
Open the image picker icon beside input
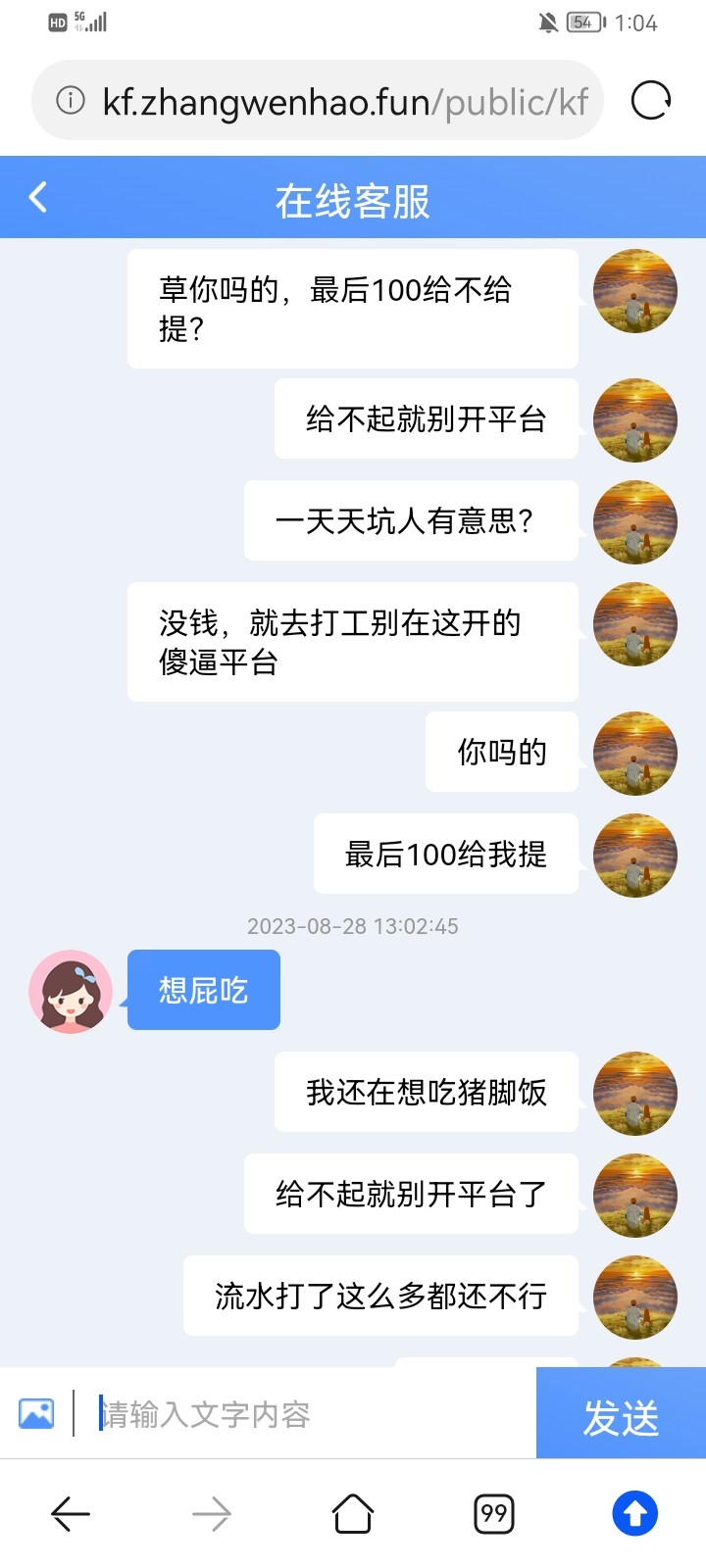coord(35,1414)
